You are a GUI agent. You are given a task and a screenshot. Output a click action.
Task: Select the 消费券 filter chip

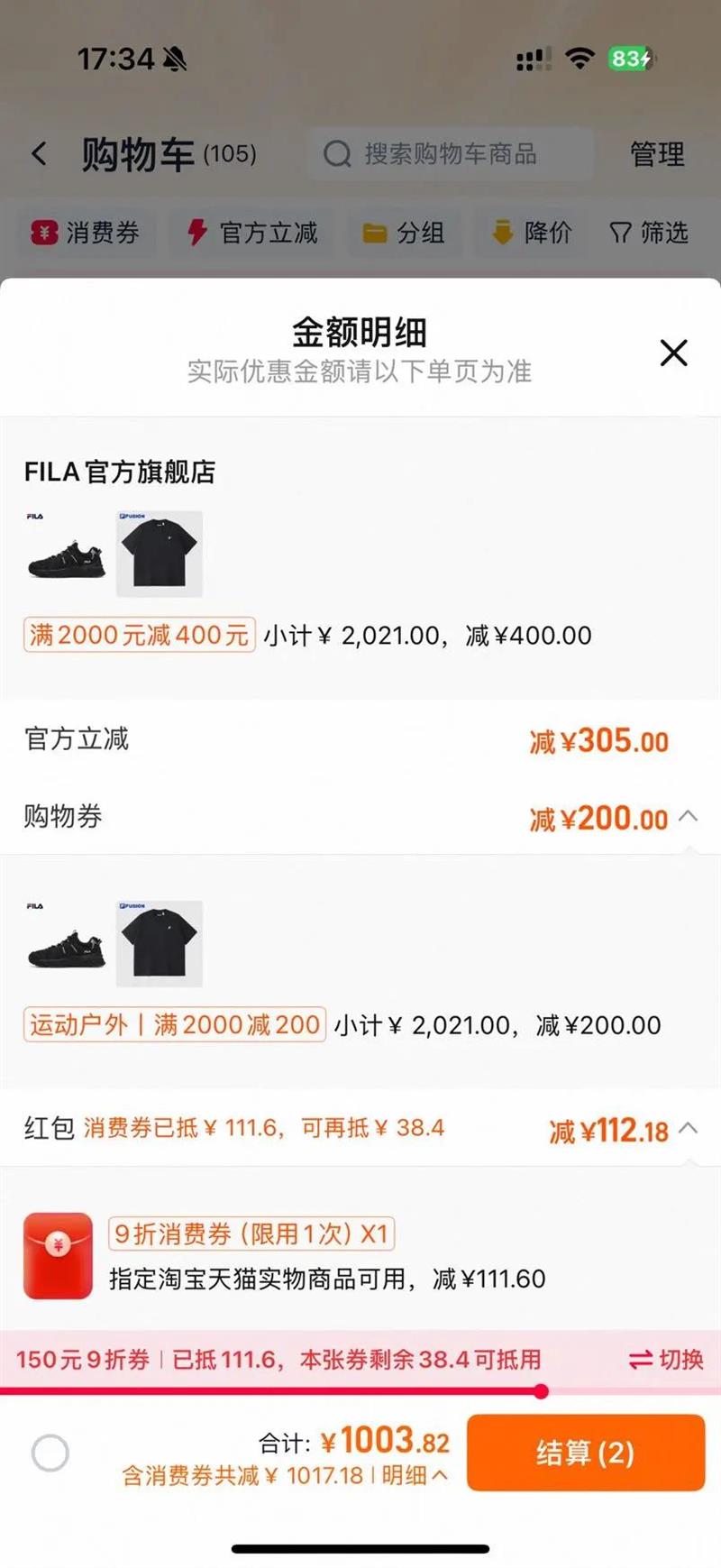pyautogui.click(x=86, y=233)
